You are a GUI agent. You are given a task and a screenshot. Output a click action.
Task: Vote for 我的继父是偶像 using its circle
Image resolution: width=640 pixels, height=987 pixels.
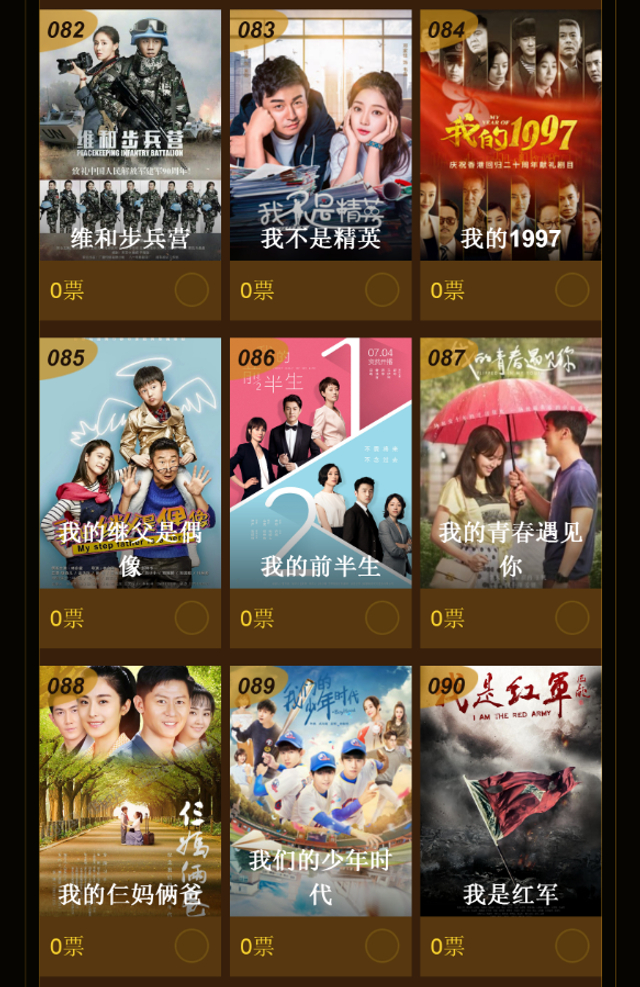coord(192,618)
